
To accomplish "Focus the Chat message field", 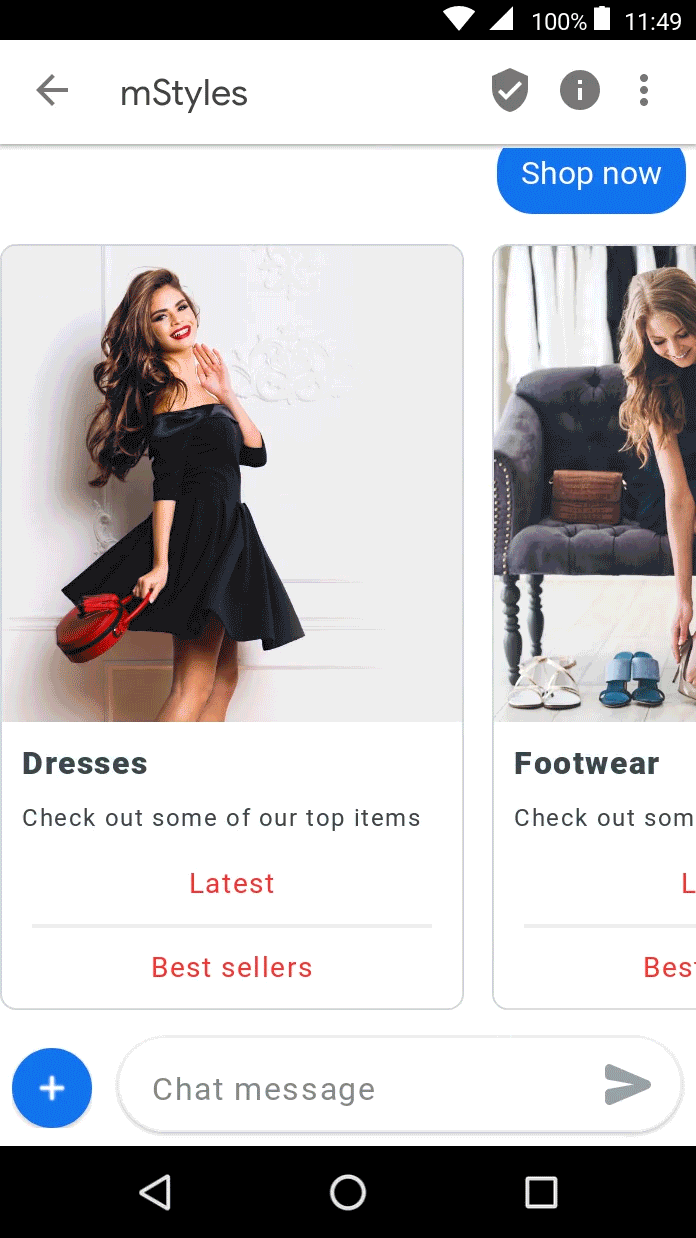I will coord(360,1088).
